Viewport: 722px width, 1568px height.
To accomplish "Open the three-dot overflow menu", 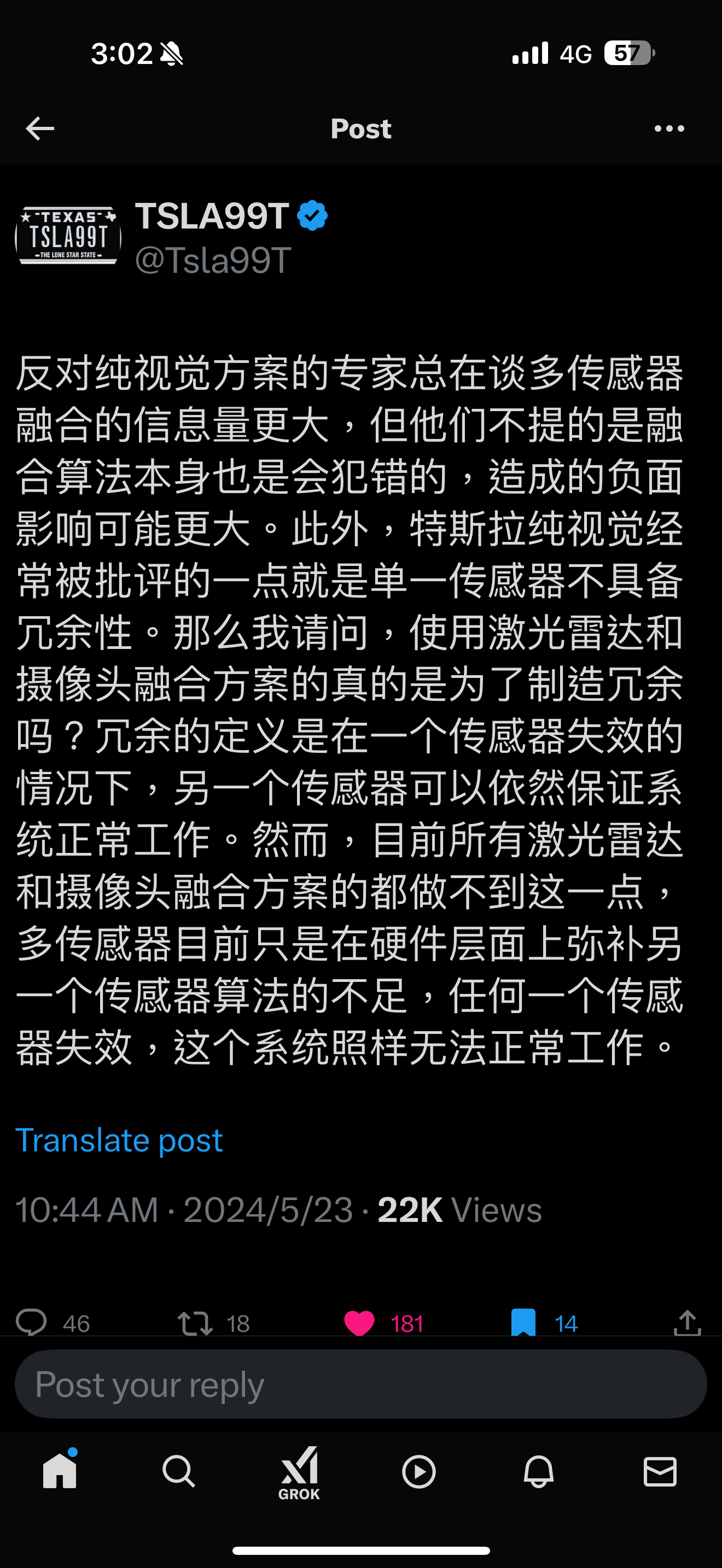I will (669, 128).
